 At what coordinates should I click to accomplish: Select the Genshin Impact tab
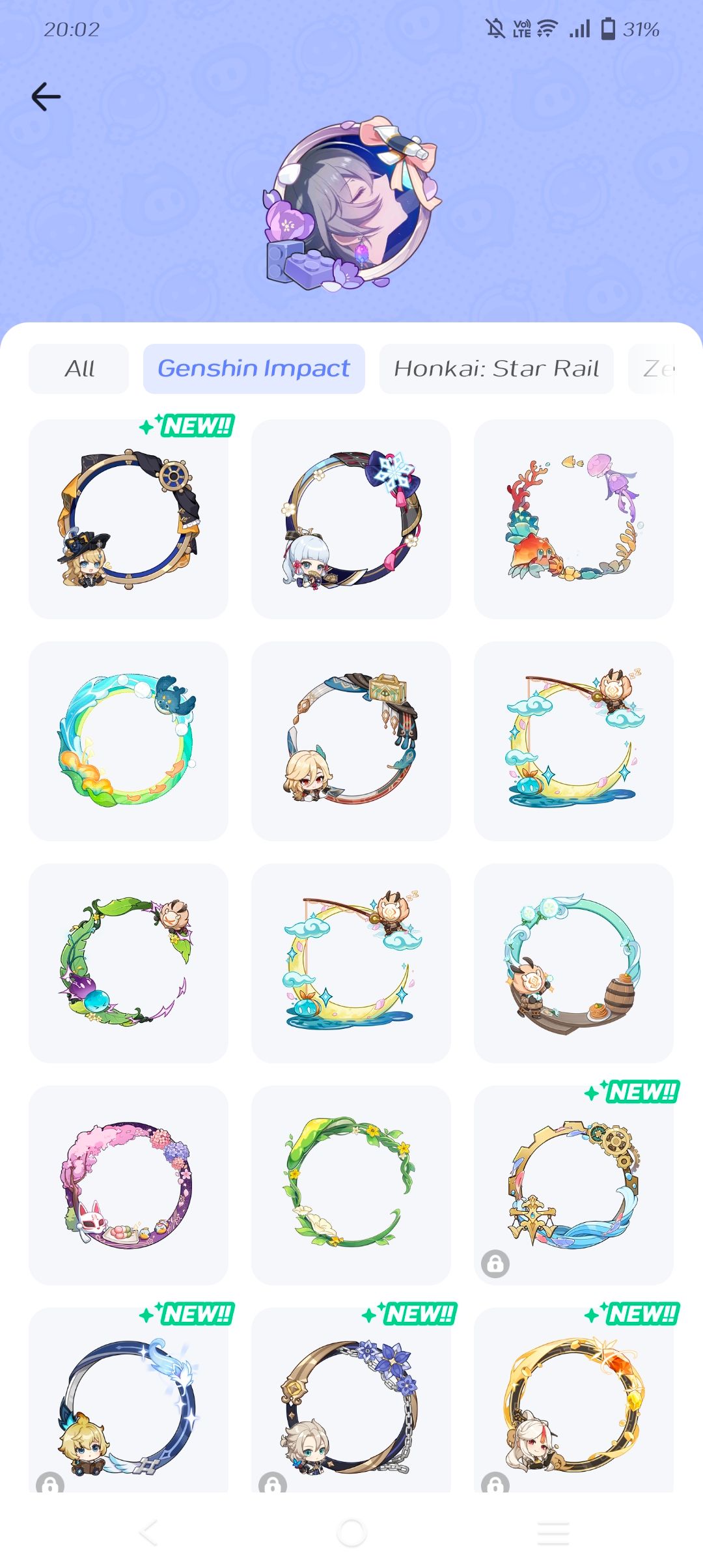click(x=254, y=369)
